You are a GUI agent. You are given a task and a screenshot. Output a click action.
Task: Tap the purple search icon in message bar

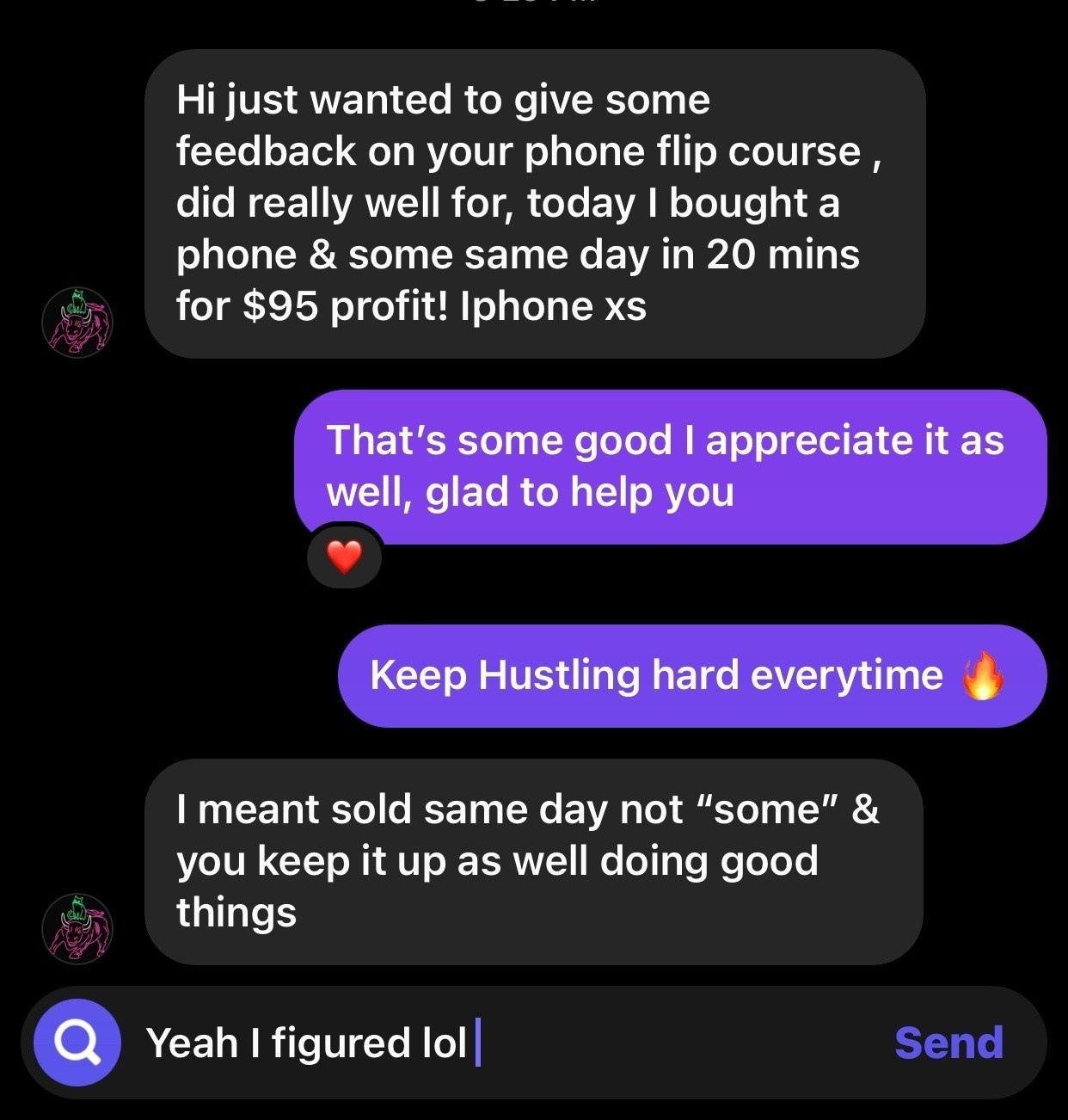[77, 1043]
